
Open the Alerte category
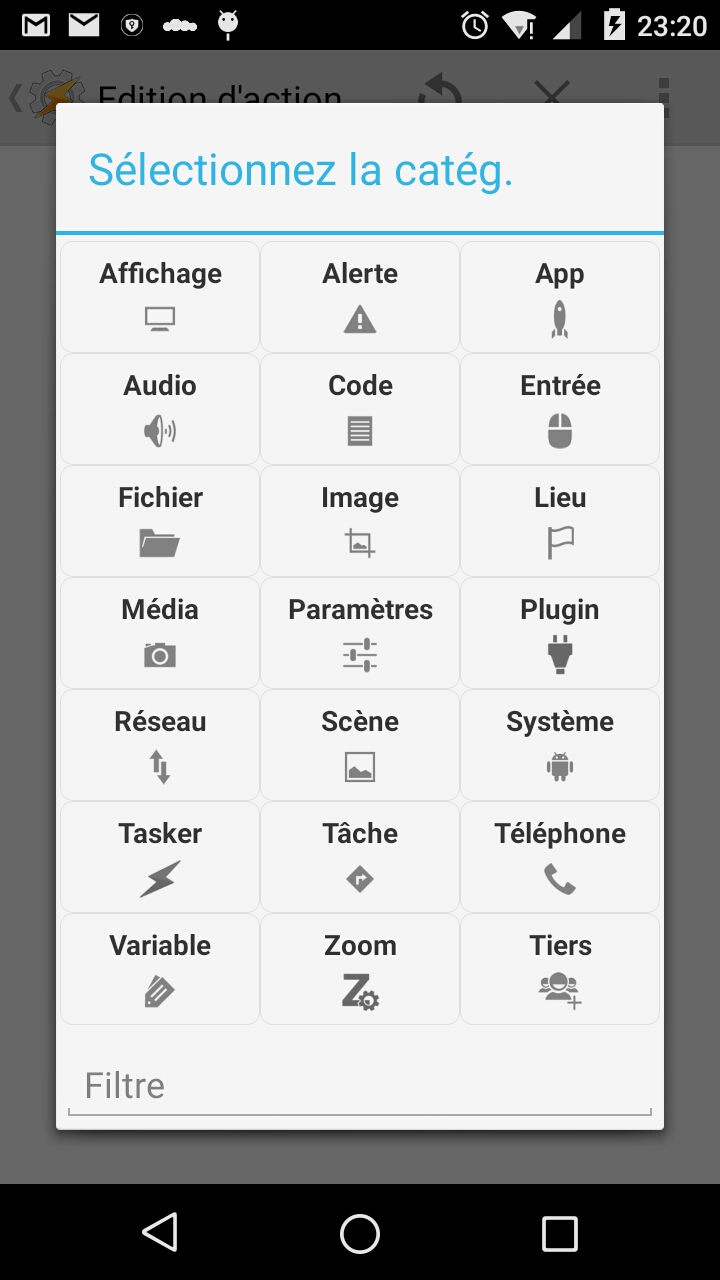click(360, 297)
